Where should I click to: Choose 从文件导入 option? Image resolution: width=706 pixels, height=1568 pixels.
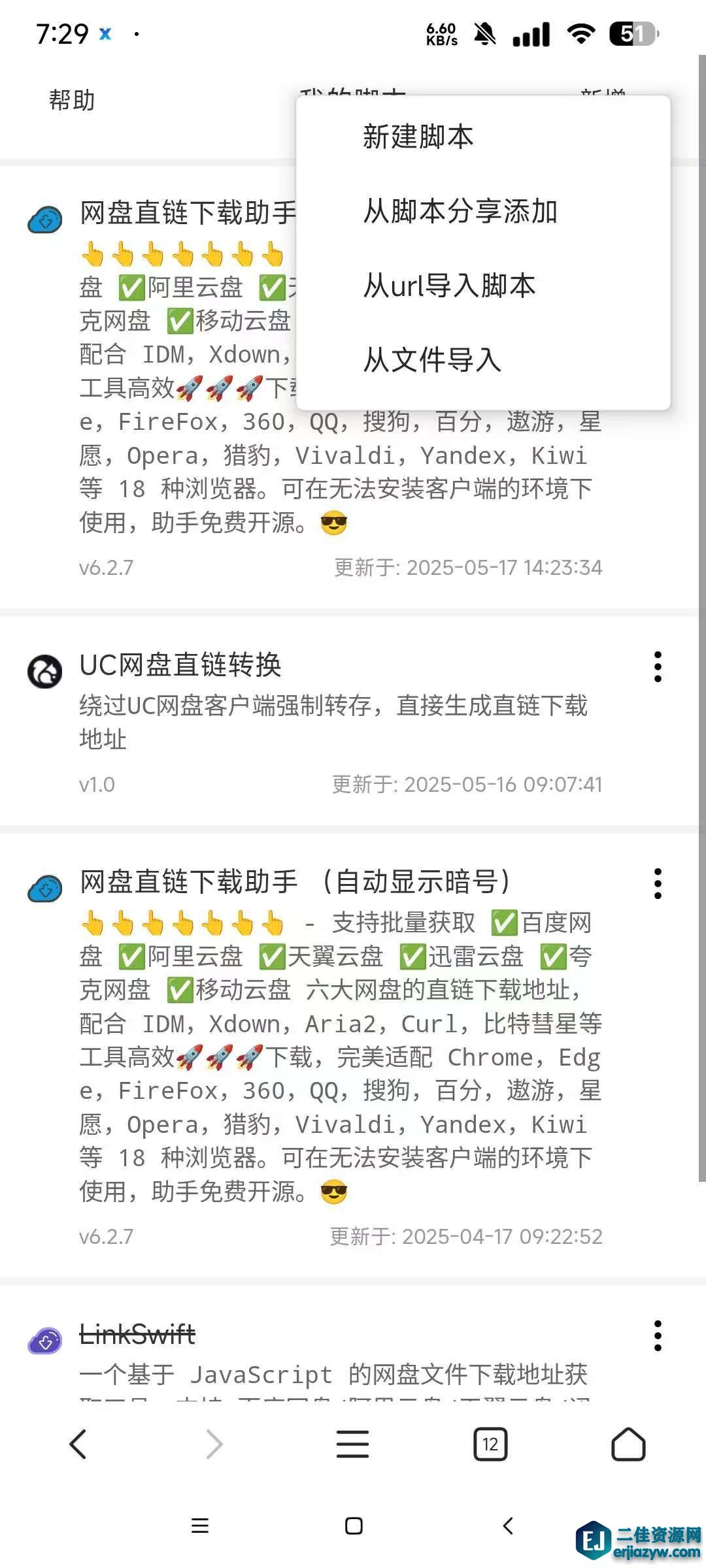tap(432, 360)
